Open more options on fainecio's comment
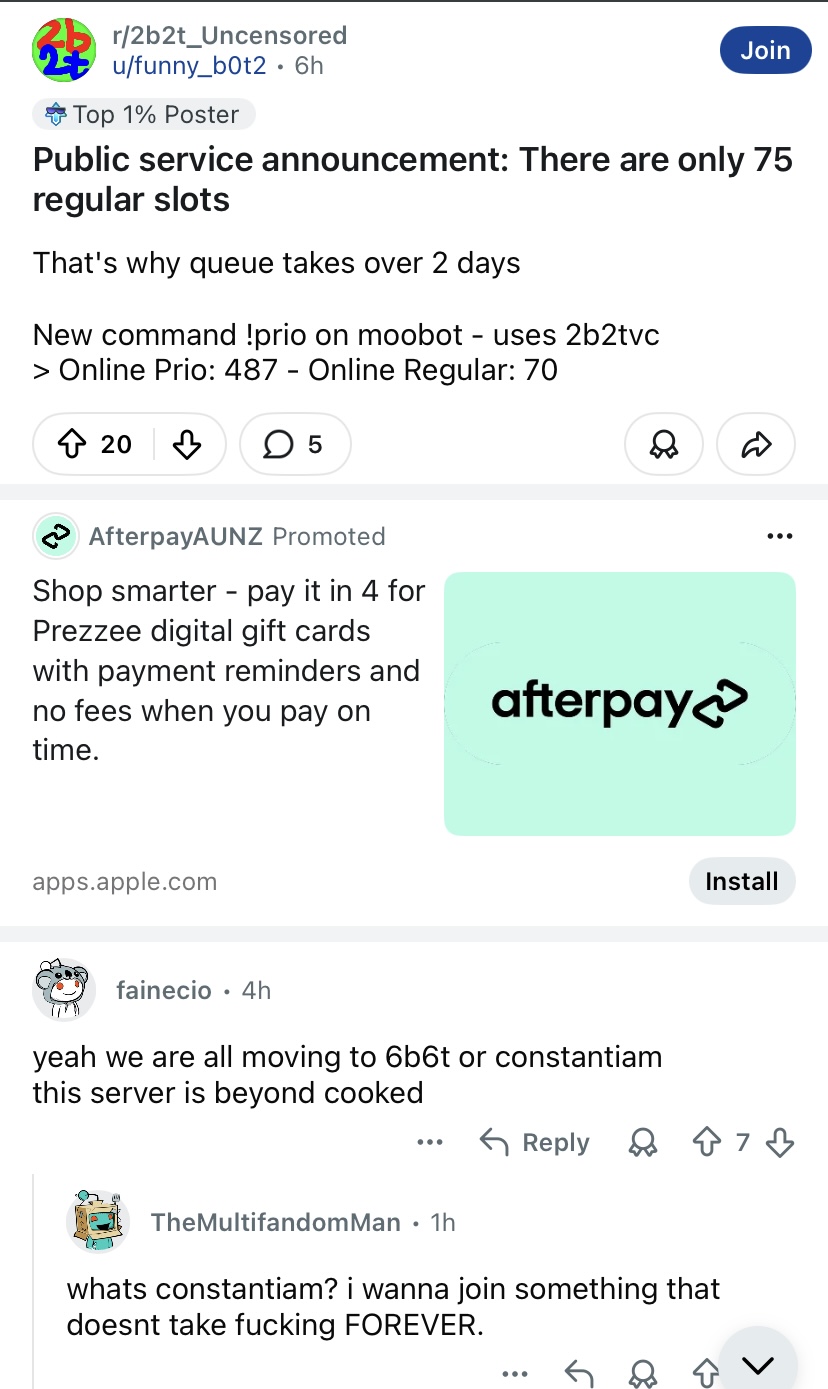Image resolution: width=828 pixels, height=1389 pixels. click(430, 1142)
